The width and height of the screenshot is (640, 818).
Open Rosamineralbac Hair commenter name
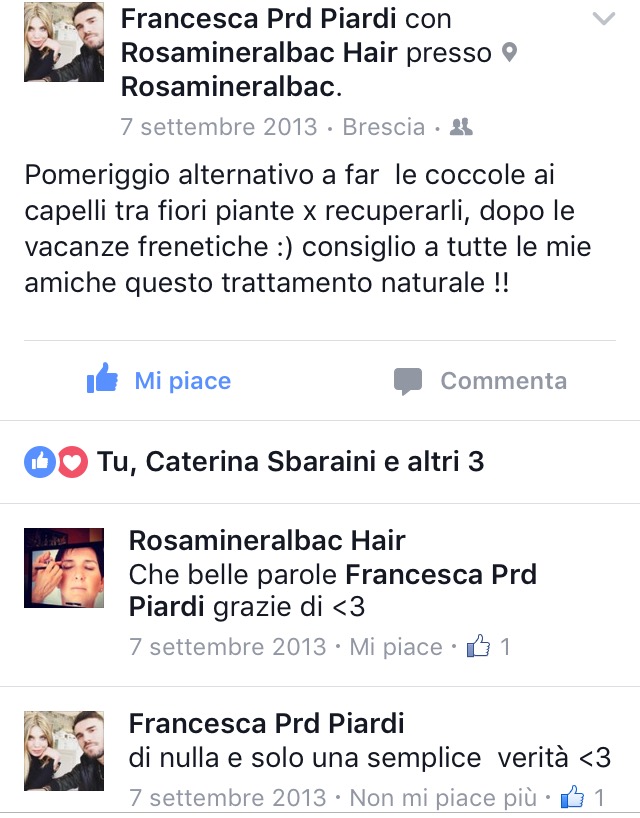pos(266,541)
